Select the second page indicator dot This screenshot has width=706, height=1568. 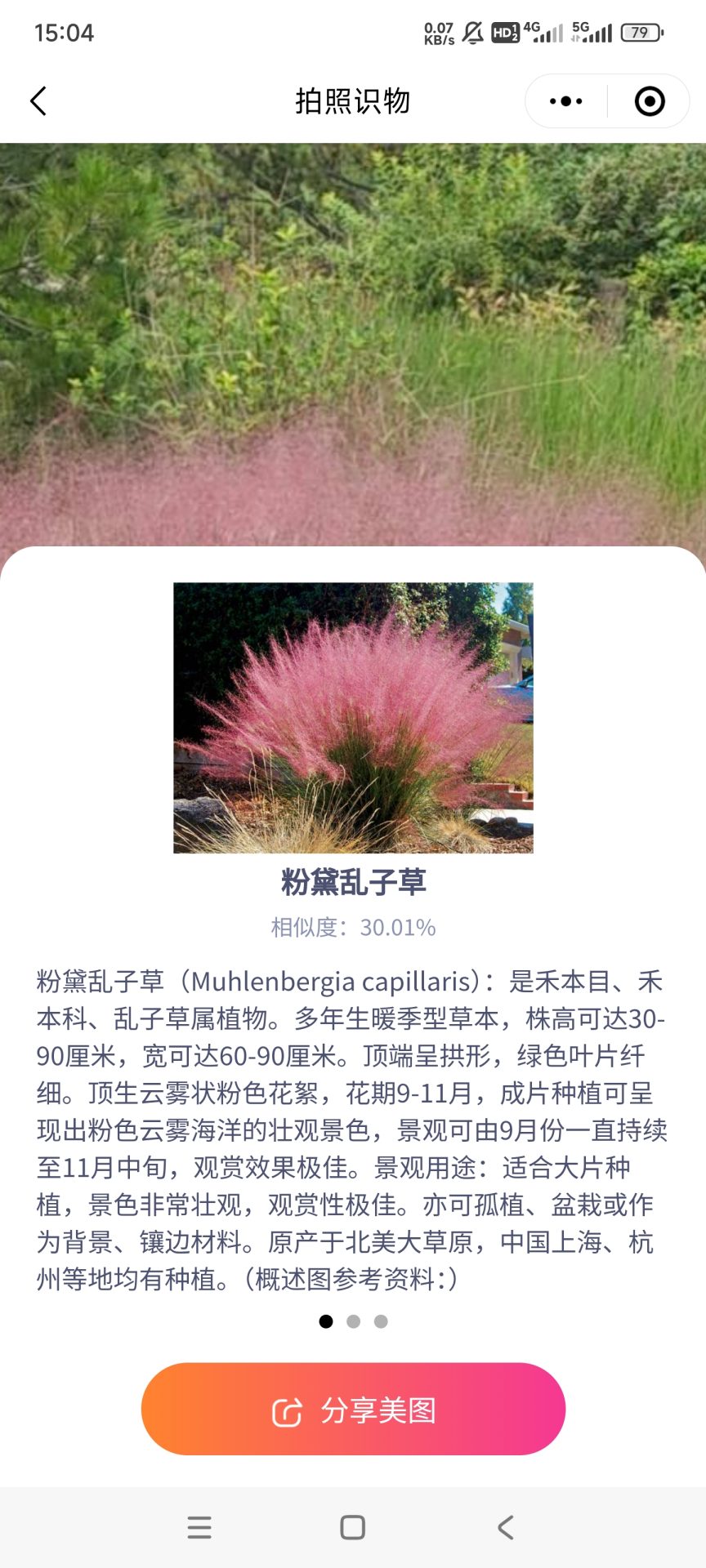click(x=353, y=1321)
